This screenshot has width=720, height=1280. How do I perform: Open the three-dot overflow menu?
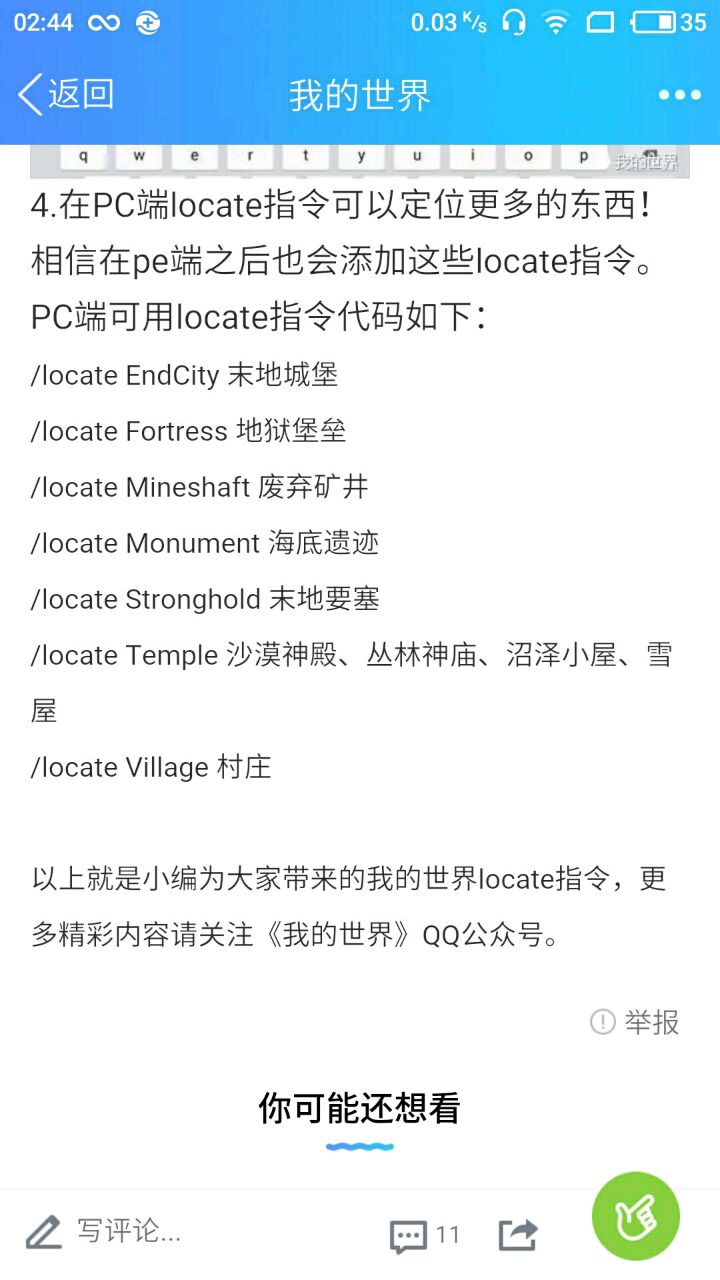pyautogui.click(x=679, y=96)
